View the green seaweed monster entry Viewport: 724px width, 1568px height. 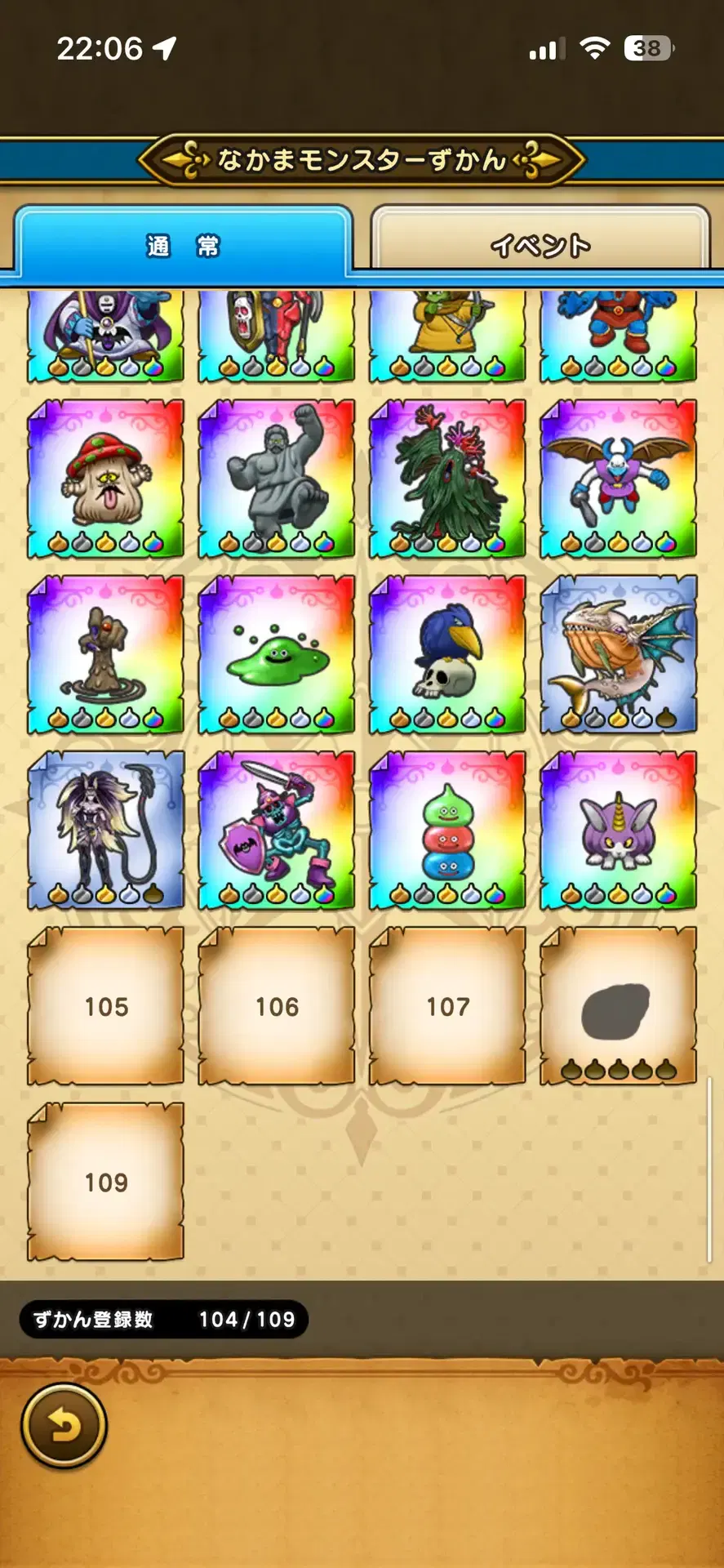point(447,479)
